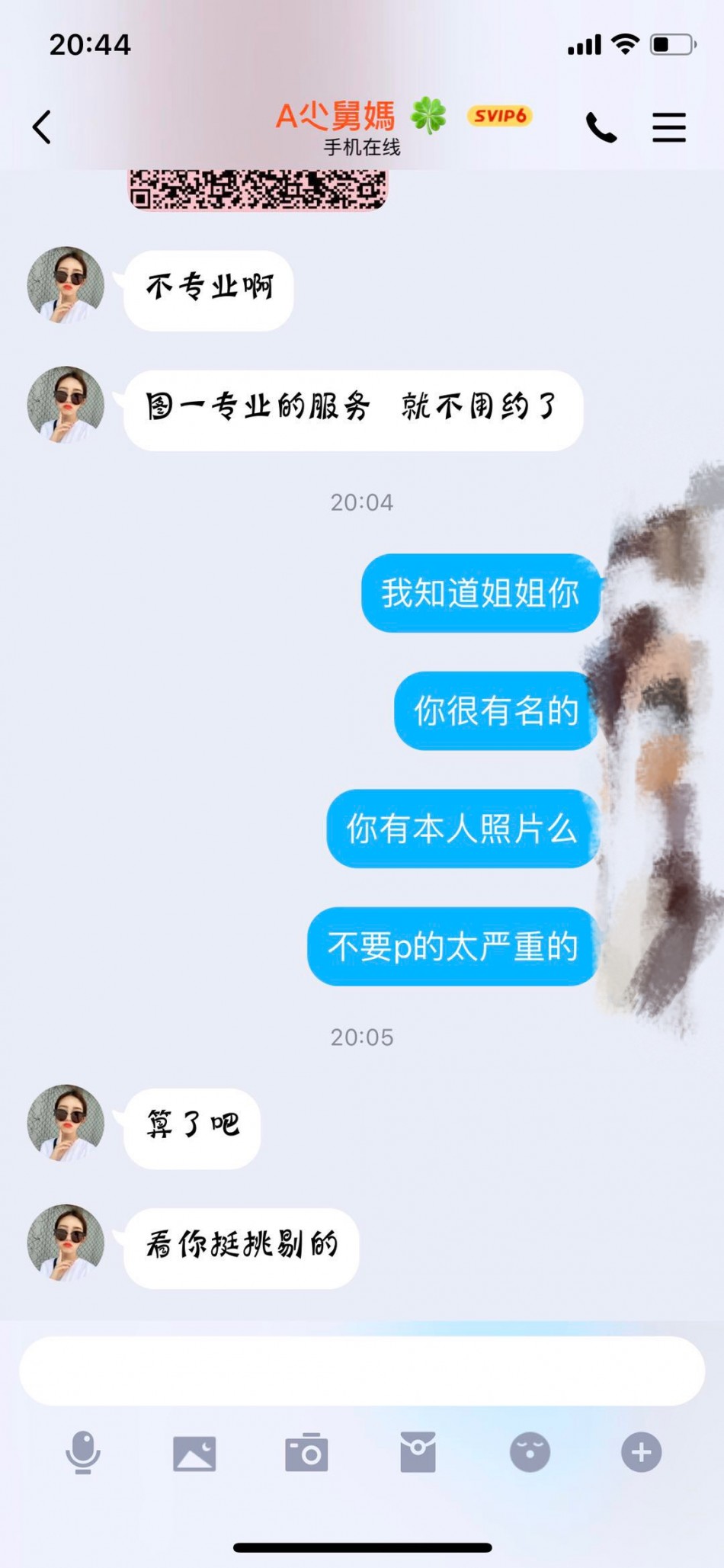This screenshot has width=724, height=1568.
Task: Open the camera to take a photo
Action: [x=306, y=1452]
